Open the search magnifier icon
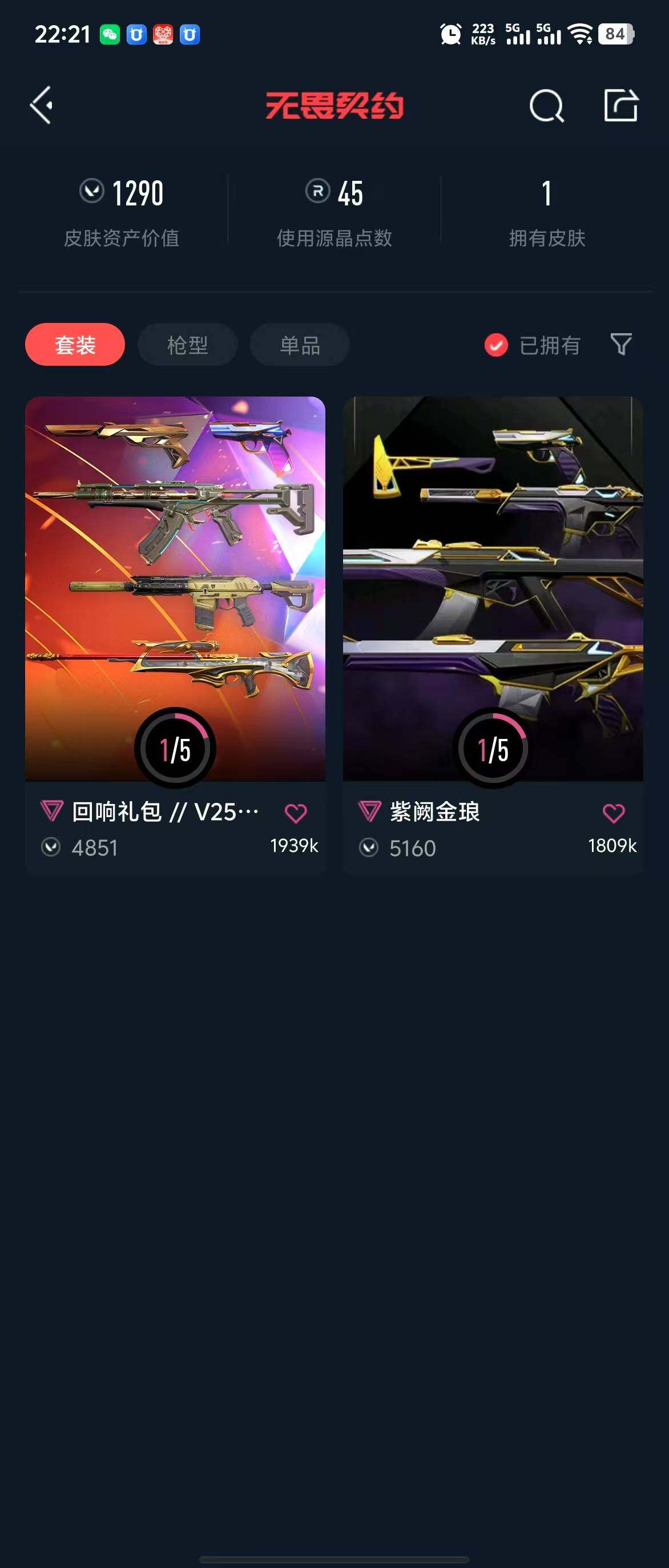 546,106
